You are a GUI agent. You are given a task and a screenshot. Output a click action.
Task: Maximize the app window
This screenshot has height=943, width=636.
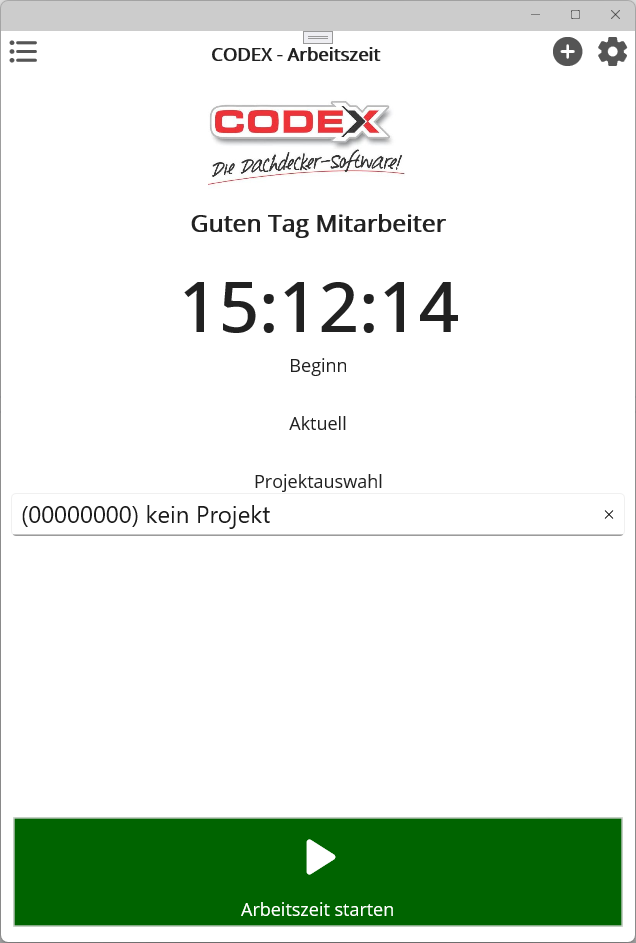tap(575, 15)
